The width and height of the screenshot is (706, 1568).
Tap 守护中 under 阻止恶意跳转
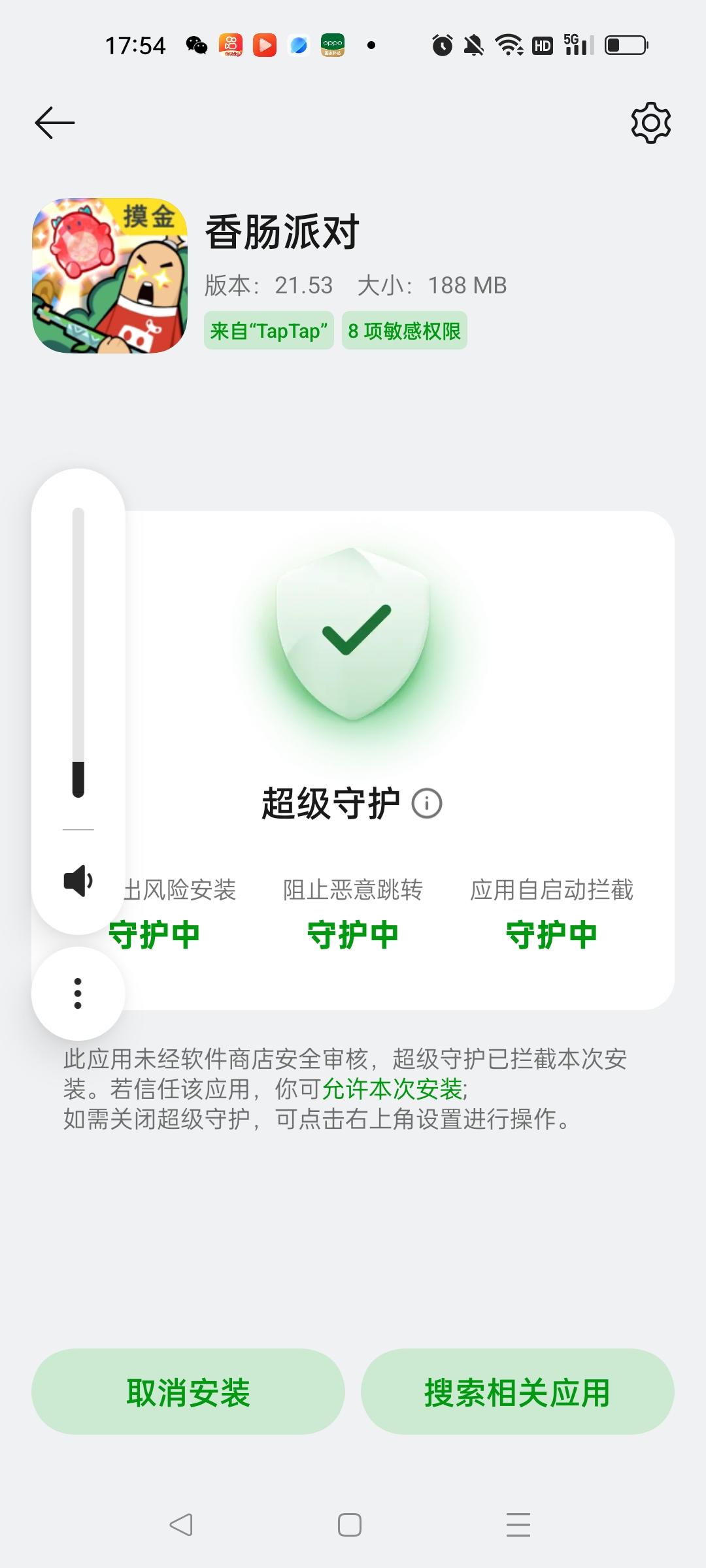(x=352, y=934)
